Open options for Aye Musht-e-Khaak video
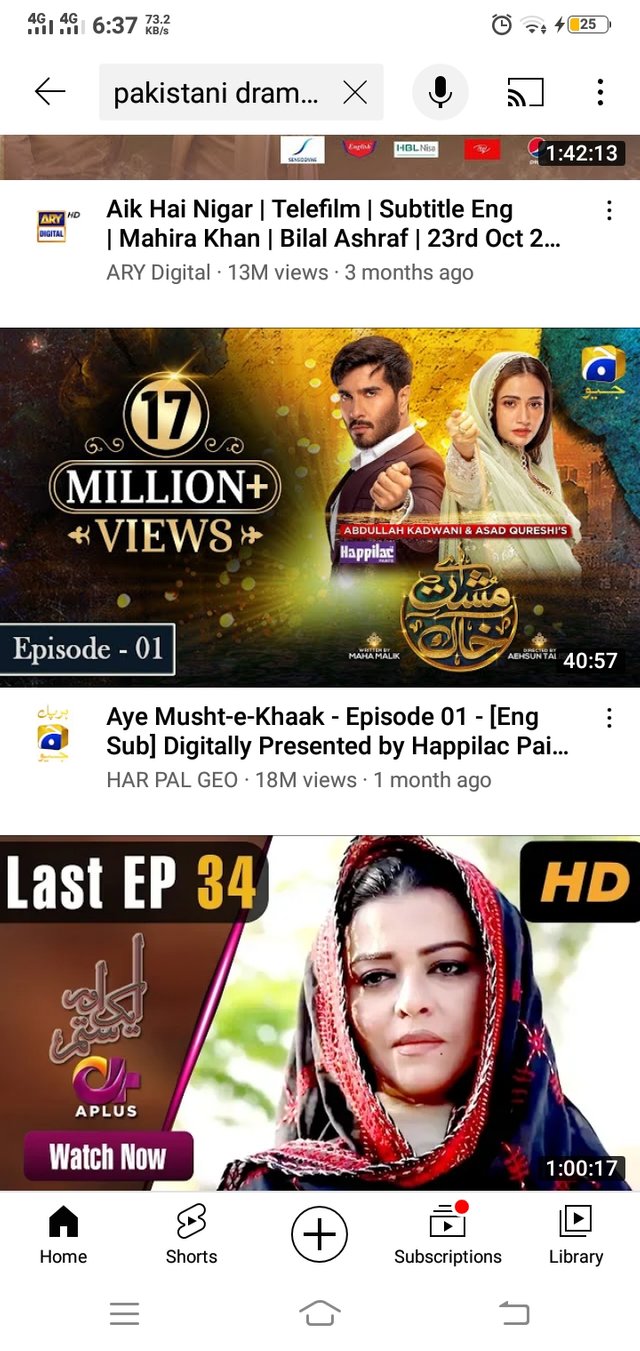The height and width of the screenshot is (1351, 640). coord(608,718)
